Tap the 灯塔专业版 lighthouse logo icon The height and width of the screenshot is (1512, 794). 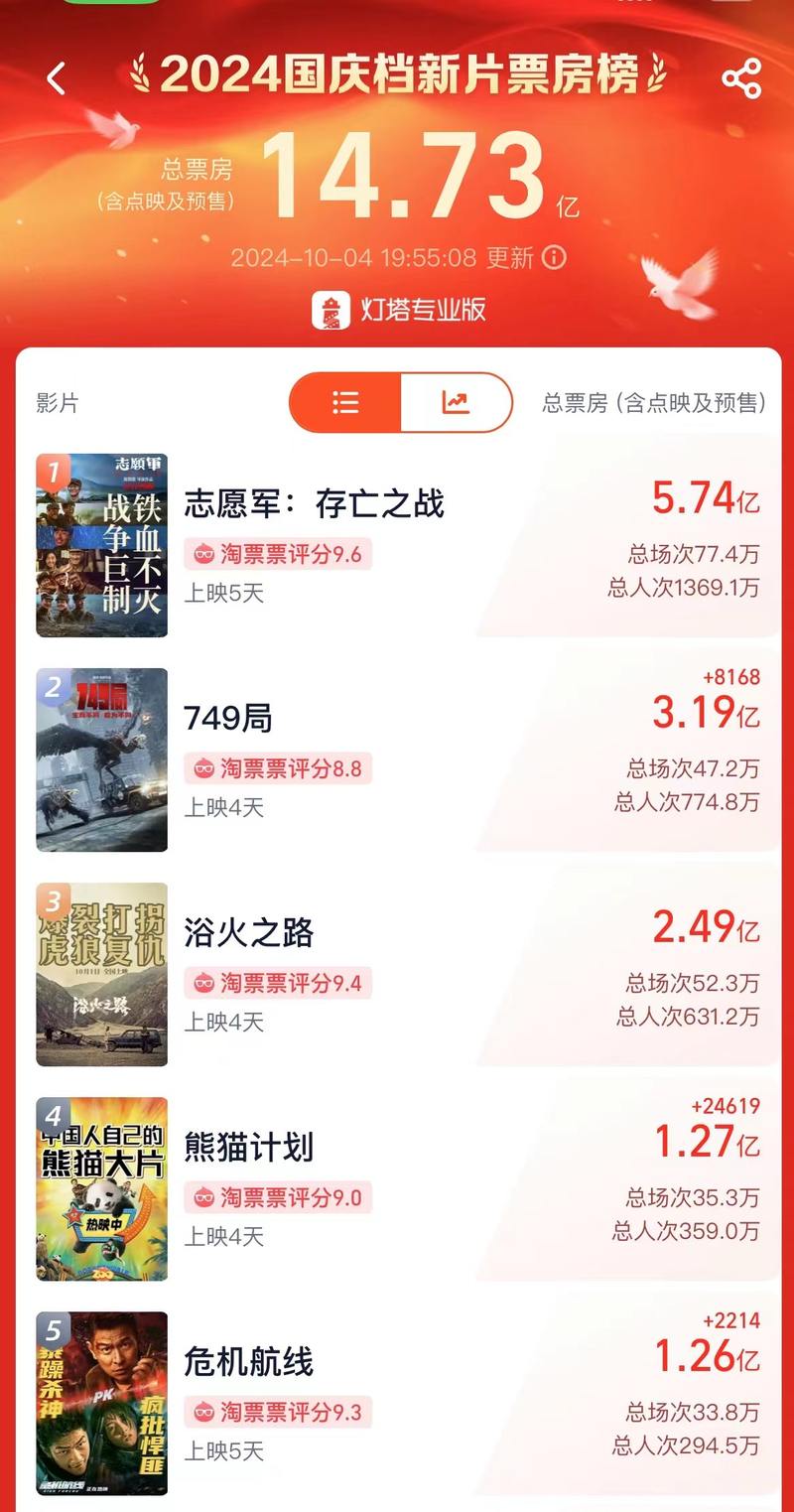tap(331, 309)
